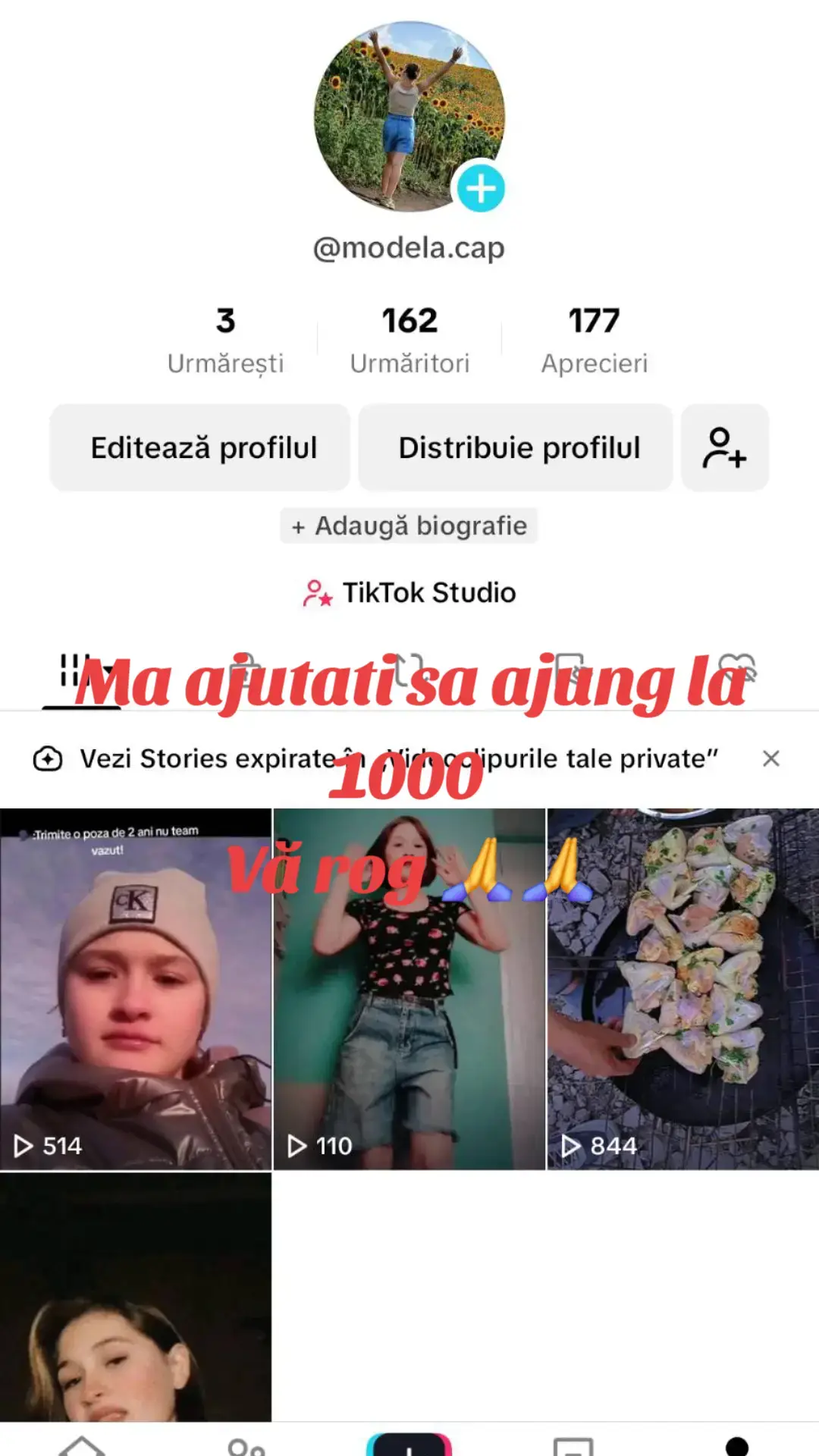This screenshot has width=819, height=1456.
Task: View the Urmărești list
Action: (x=225, y=340)
